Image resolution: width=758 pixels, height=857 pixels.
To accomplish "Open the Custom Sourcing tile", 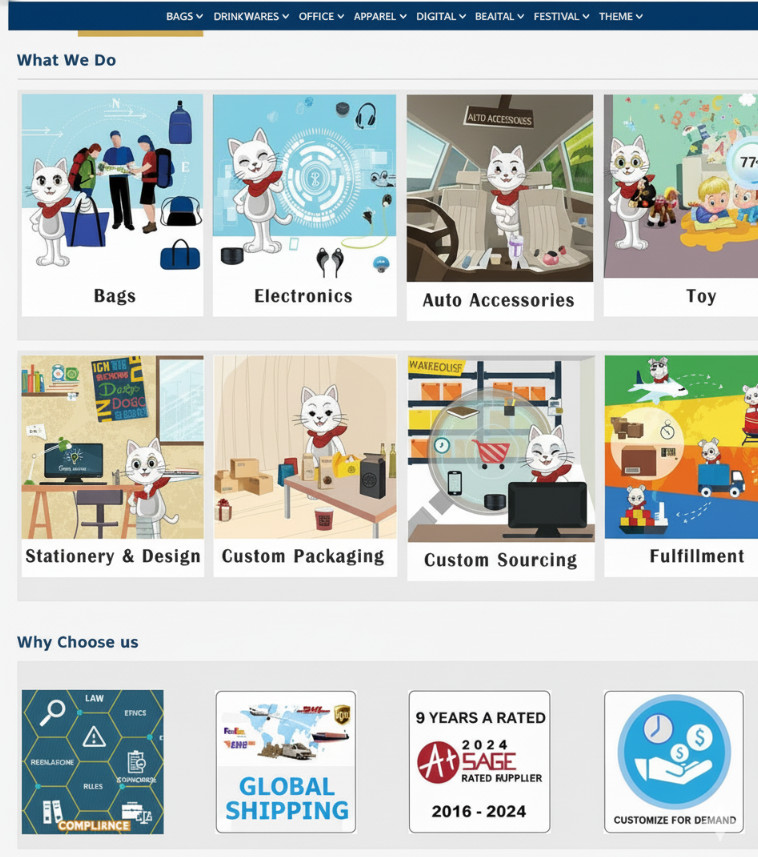I will pyautogui.click(x=500, y=468).
